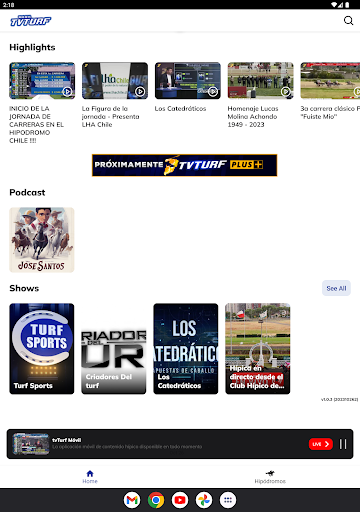Play La Figura de la jornada highlight
The image size is (360, 512).
click(115, 81)
